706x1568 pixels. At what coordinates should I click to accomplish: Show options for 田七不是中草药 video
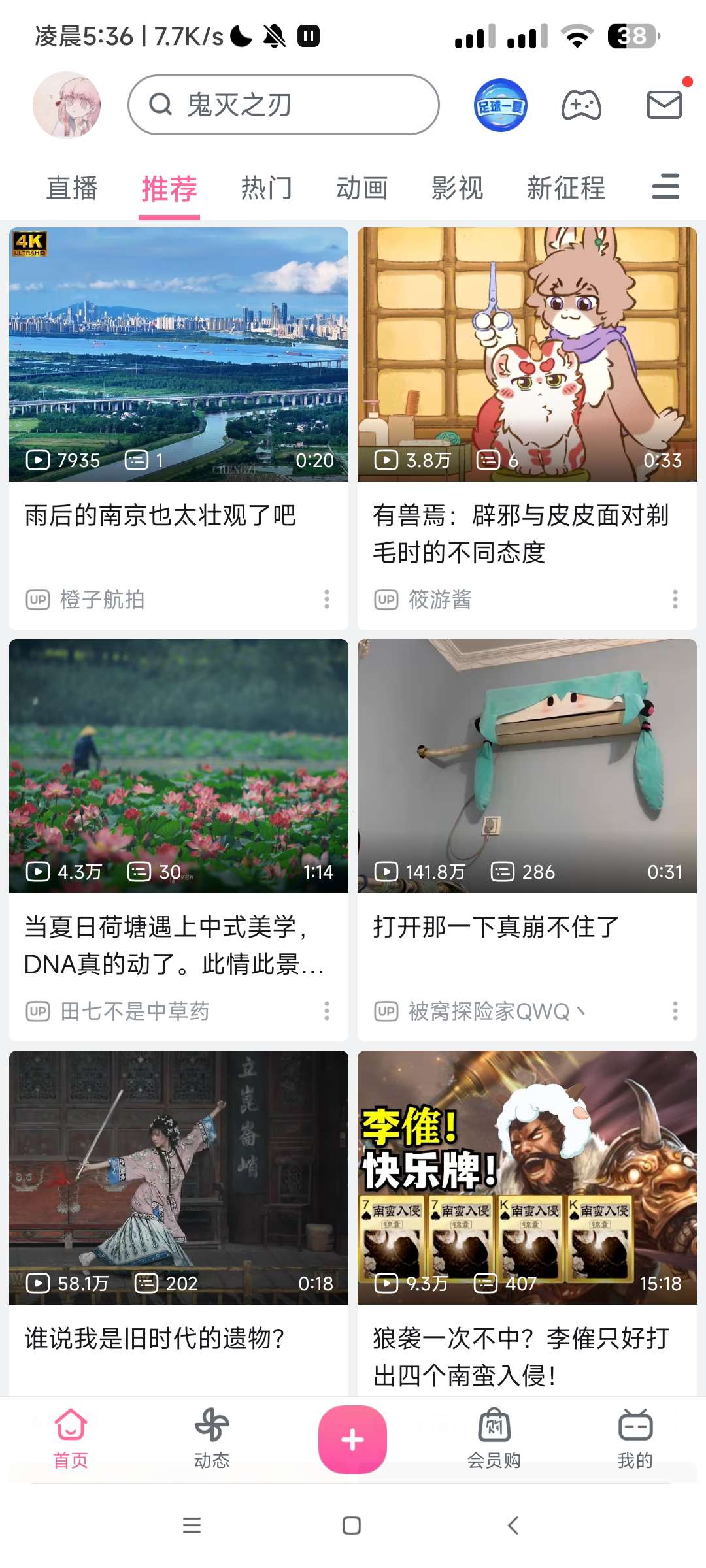point(327,1011)
